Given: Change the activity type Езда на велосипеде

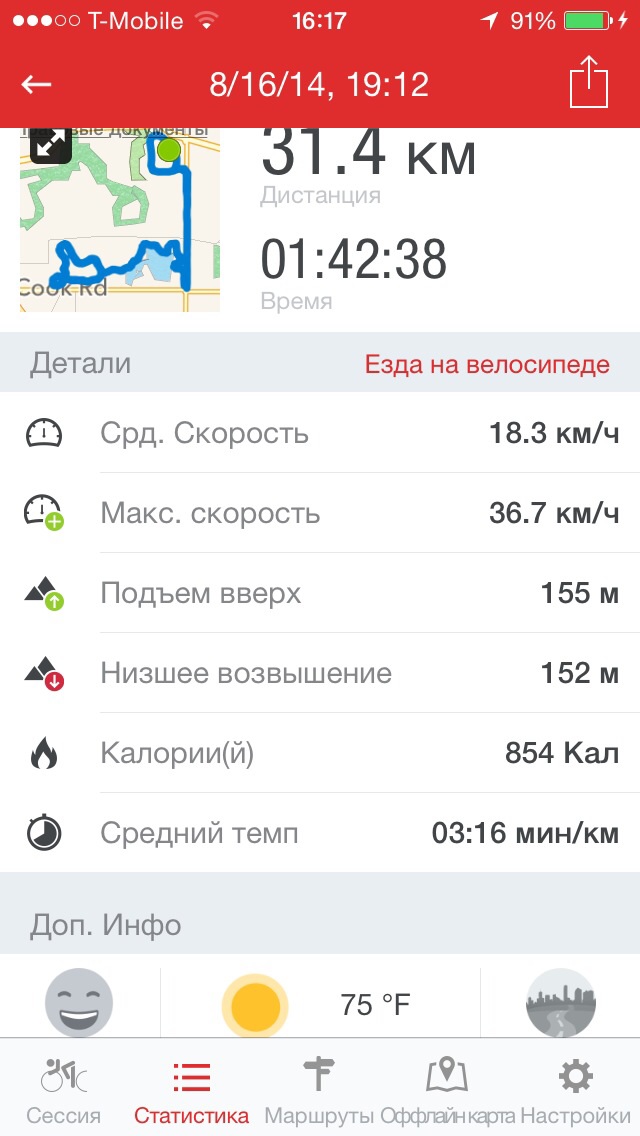Looking at the screenshot, I should tap(486, 364).
